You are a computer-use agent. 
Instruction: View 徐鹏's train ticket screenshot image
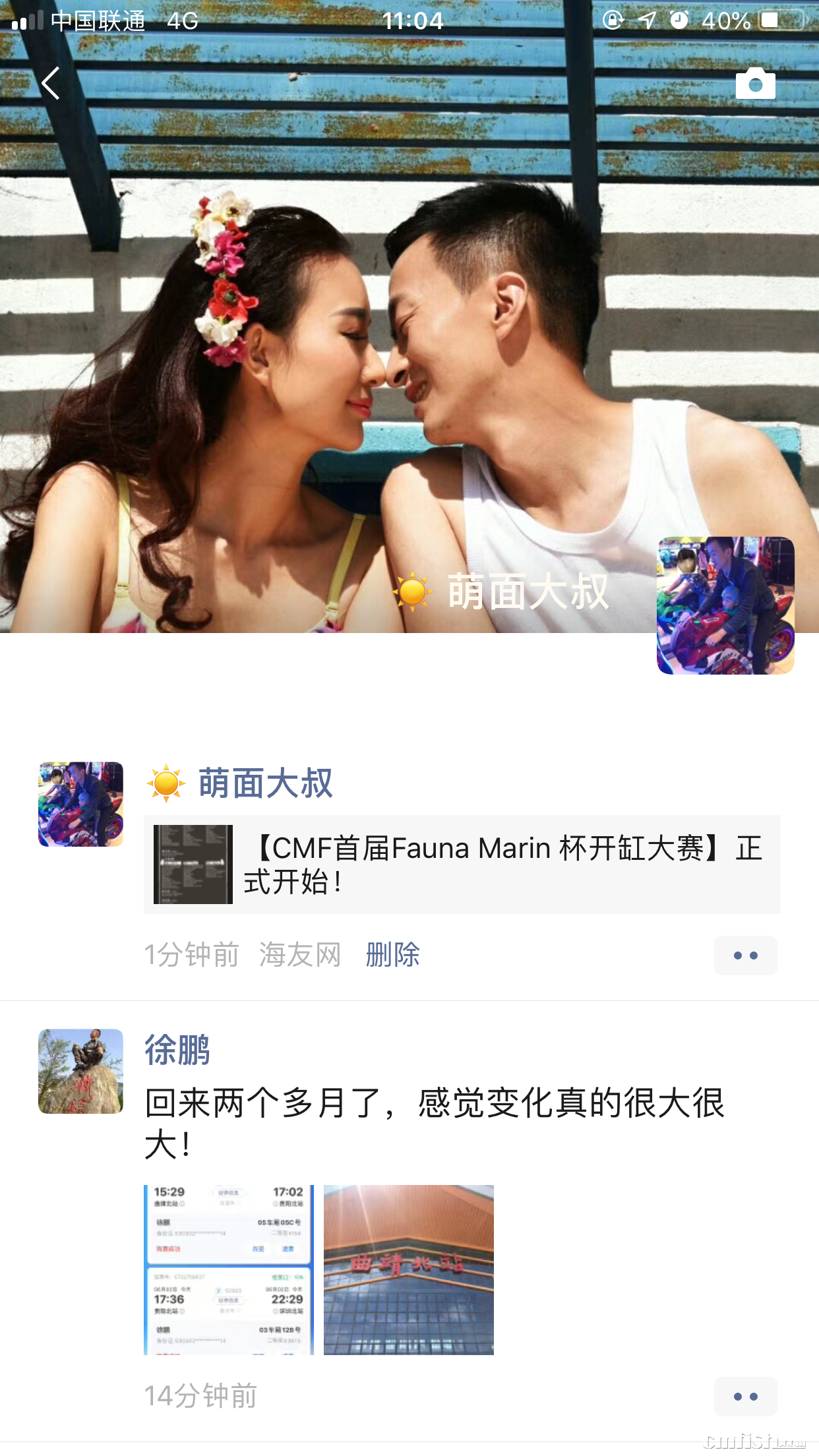click(x=229, y=1270)
